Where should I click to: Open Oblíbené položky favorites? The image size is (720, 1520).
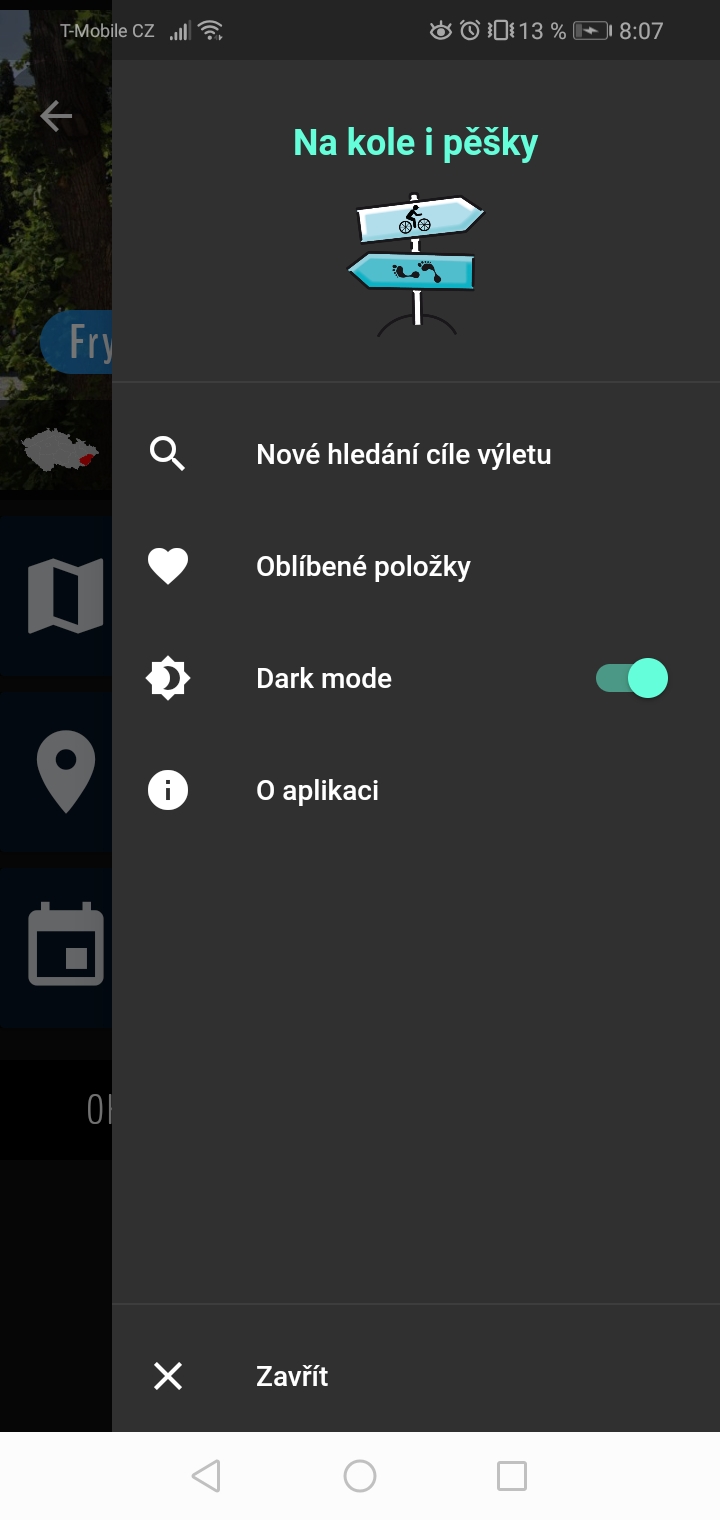(416, 566)
